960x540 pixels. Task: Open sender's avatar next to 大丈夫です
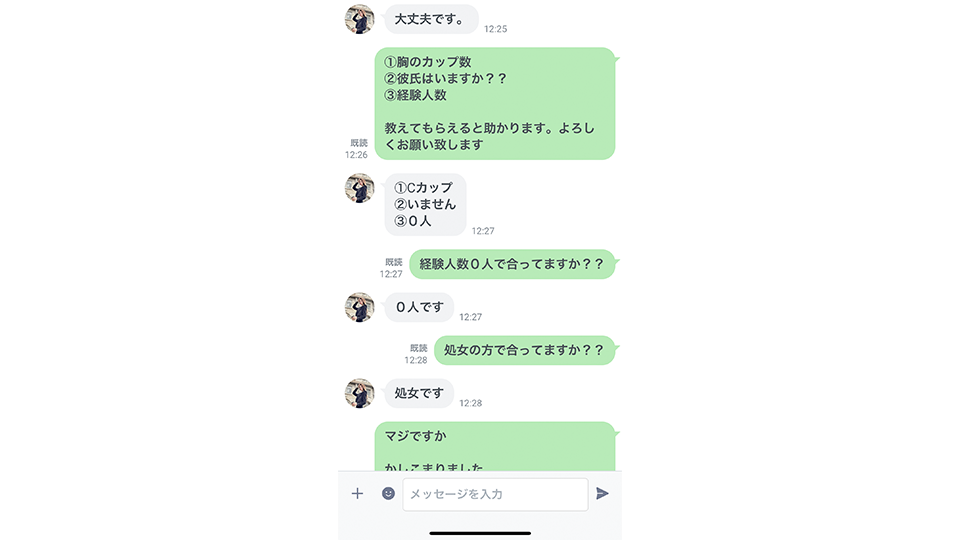360,19
